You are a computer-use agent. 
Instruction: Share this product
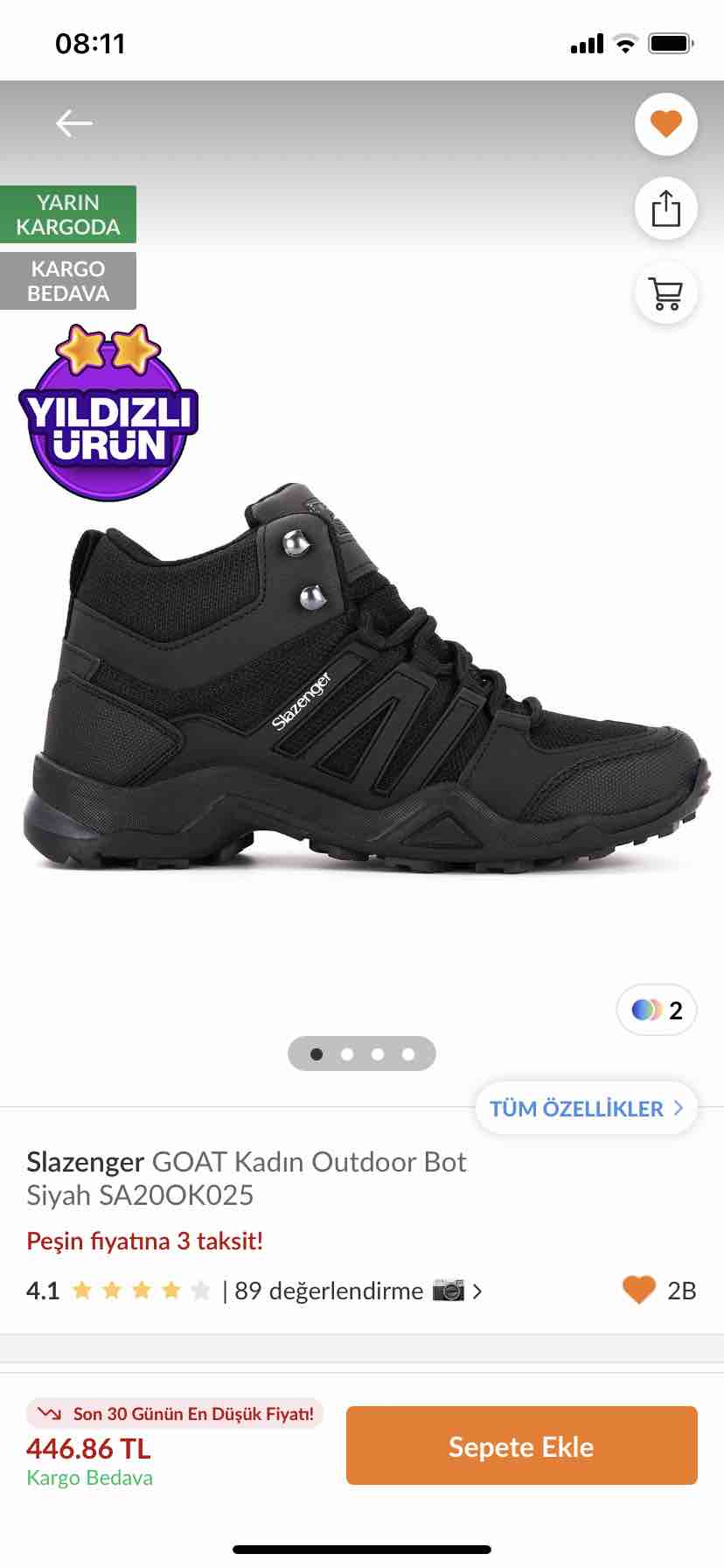665,208
